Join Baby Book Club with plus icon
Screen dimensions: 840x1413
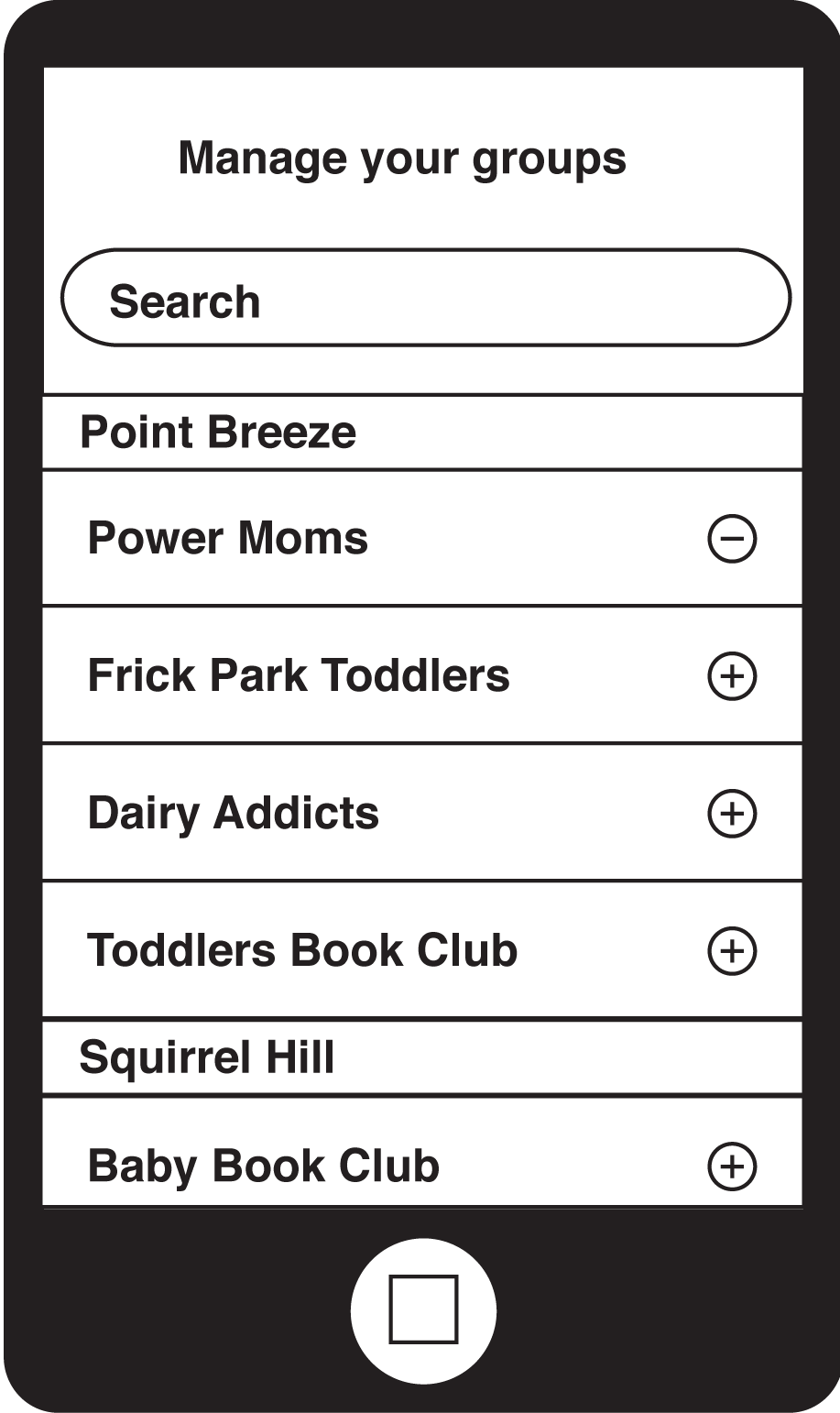(732, 1167)
